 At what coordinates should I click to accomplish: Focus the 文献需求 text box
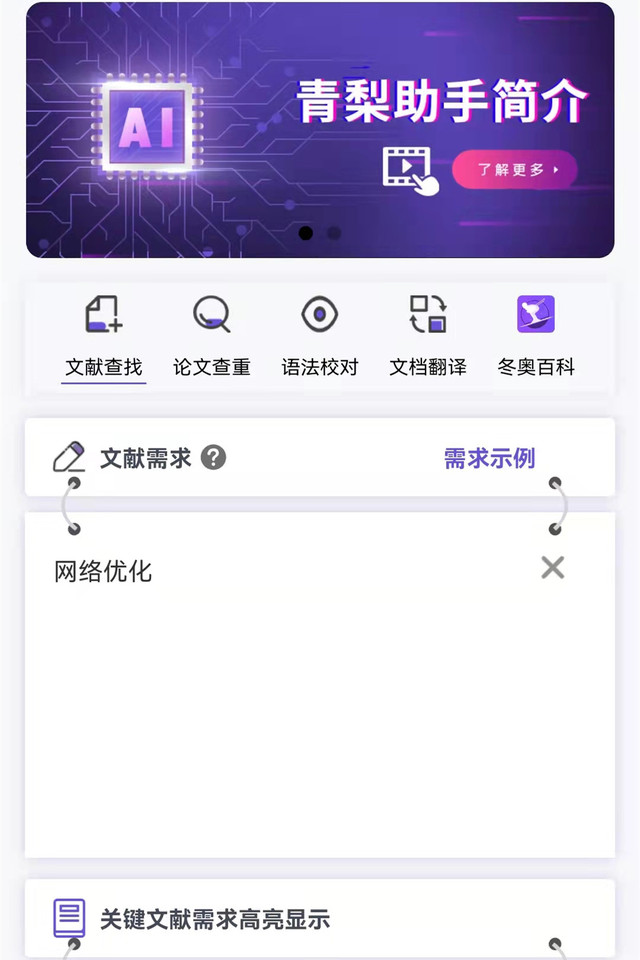[x=300, y=700]
